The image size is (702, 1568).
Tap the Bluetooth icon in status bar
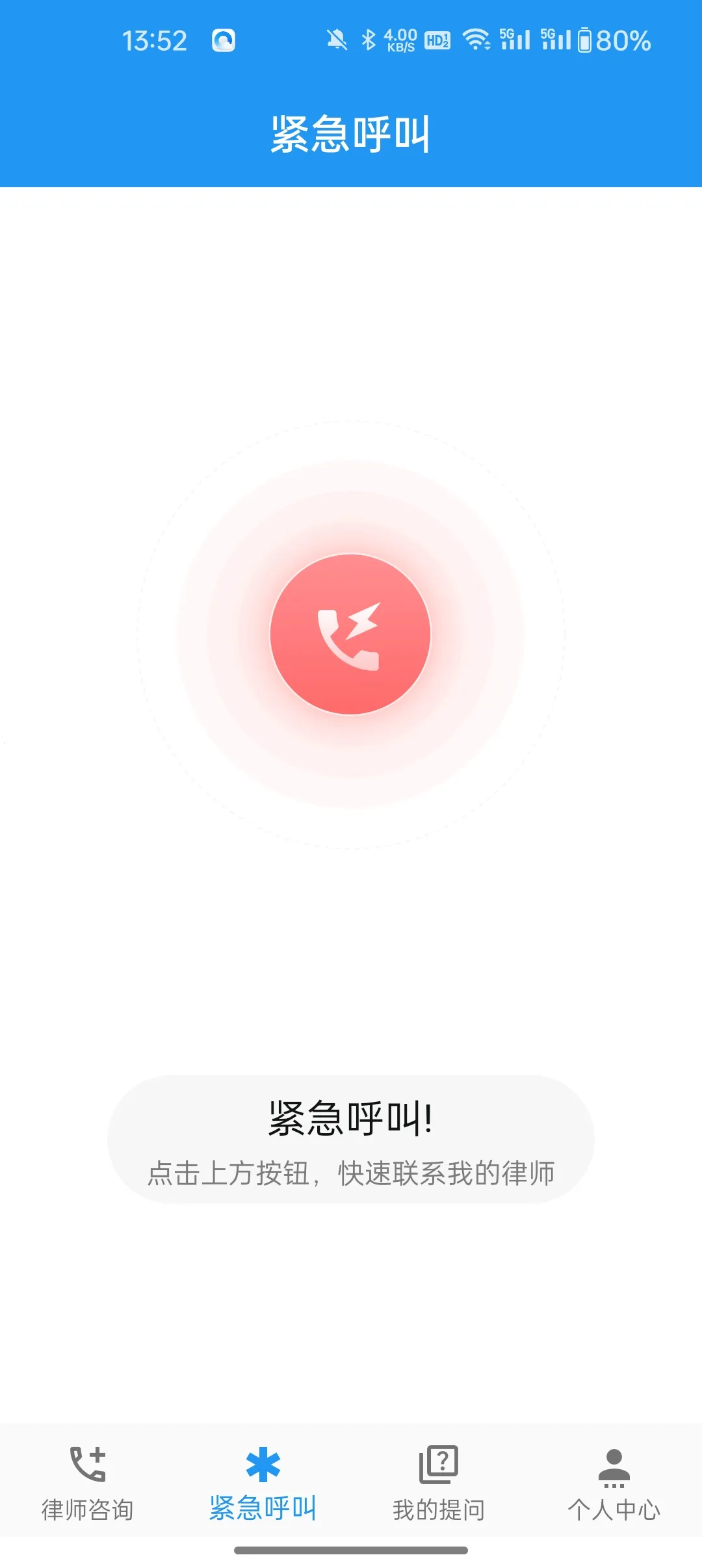tap(367, 40)
